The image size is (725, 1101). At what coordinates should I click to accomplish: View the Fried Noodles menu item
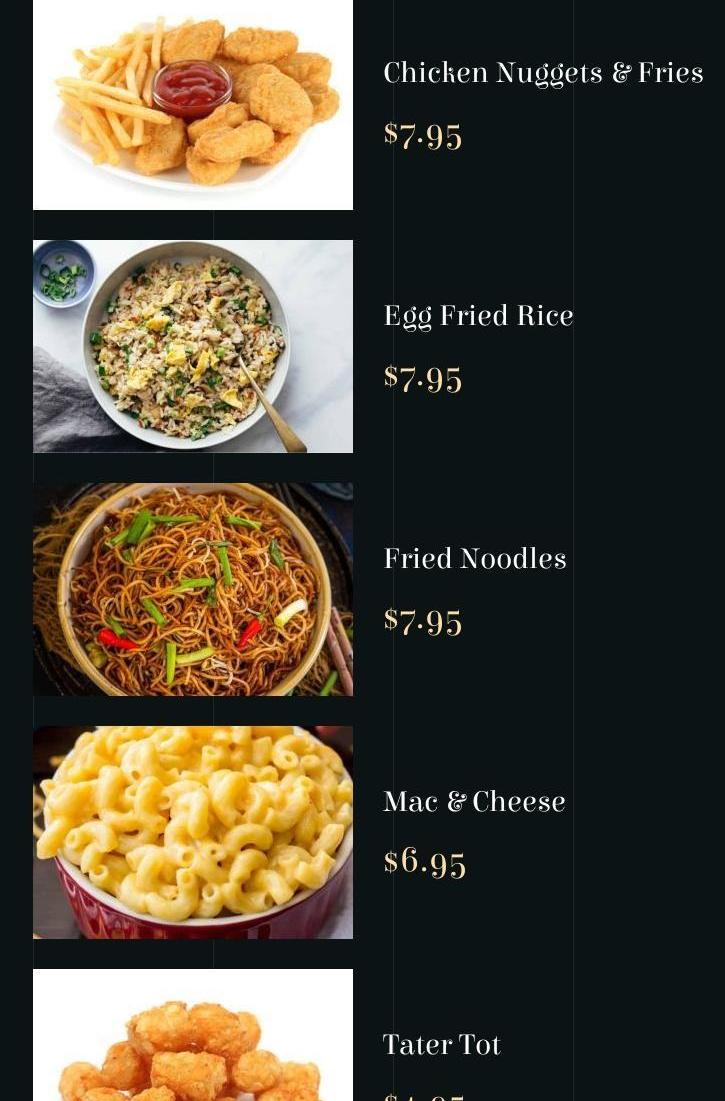475,559
